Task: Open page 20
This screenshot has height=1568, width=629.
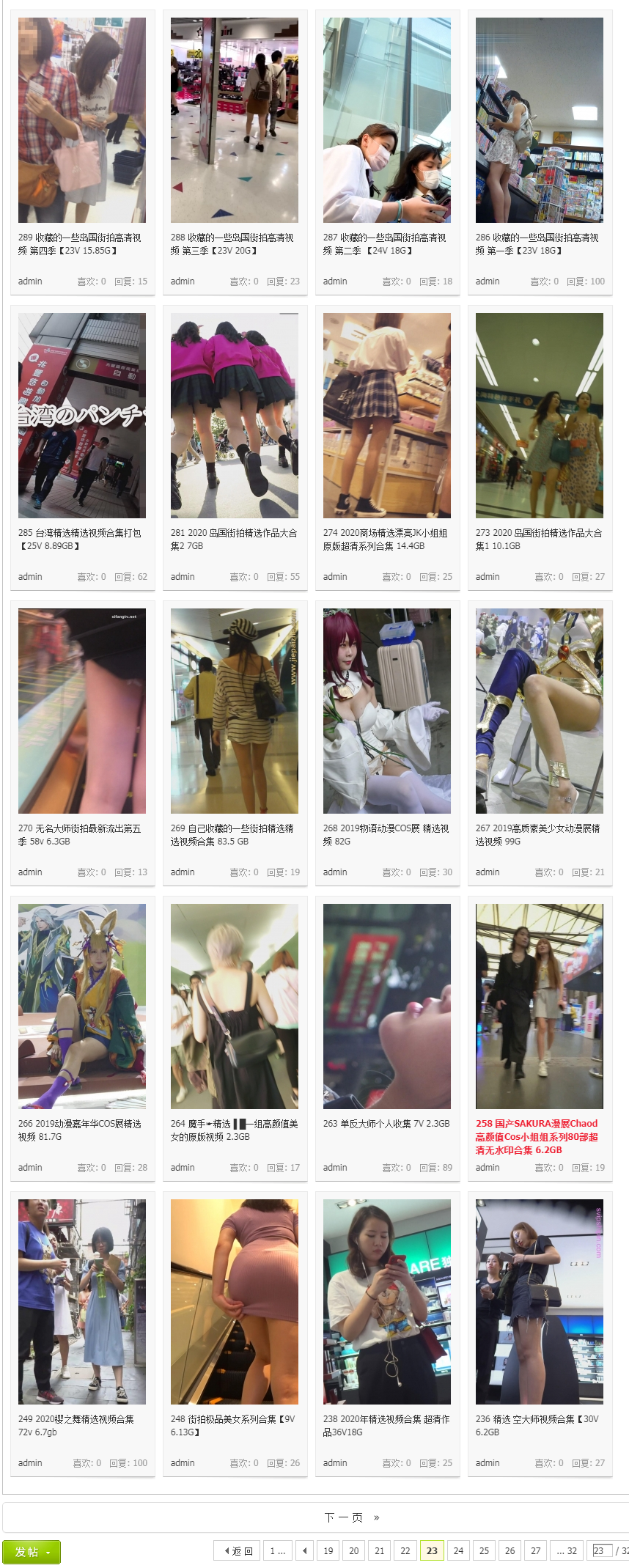Action: (354, 1550)
